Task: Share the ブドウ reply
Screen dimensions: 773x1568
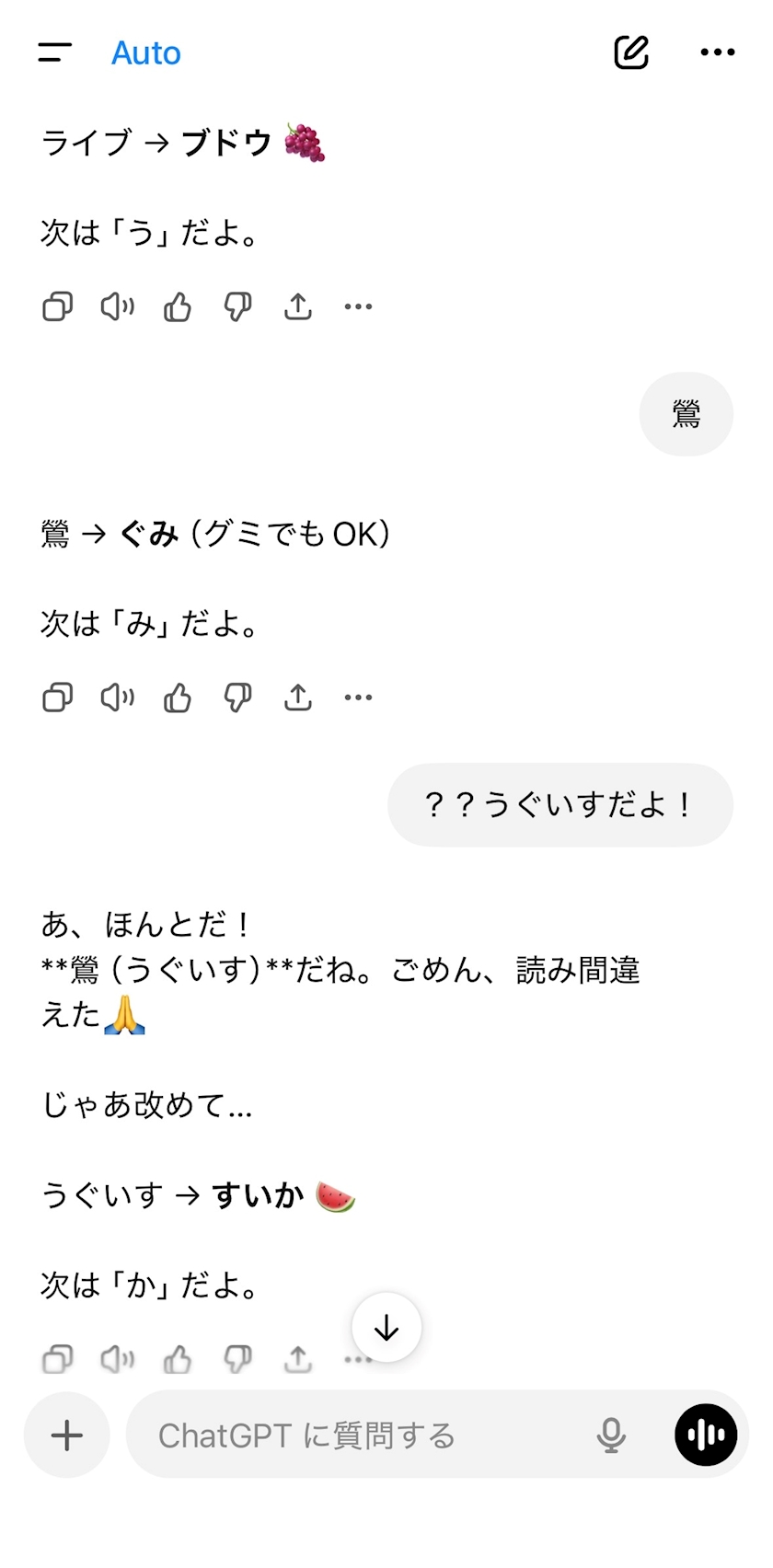Action: pyautogui.click(x=298, y=306)
